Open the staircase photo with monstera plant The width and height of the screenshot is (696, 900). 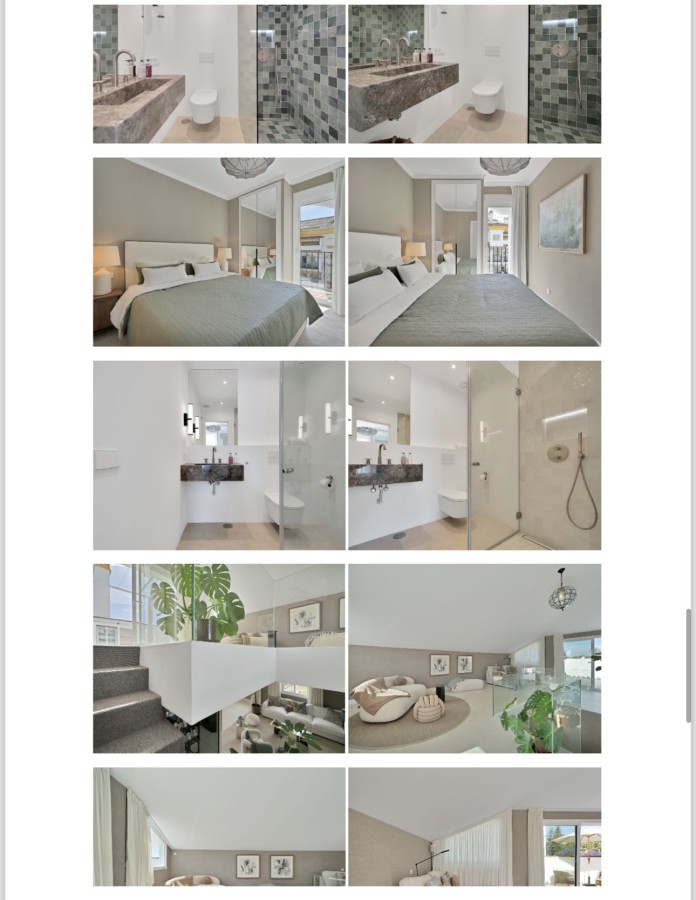point(219,658)
